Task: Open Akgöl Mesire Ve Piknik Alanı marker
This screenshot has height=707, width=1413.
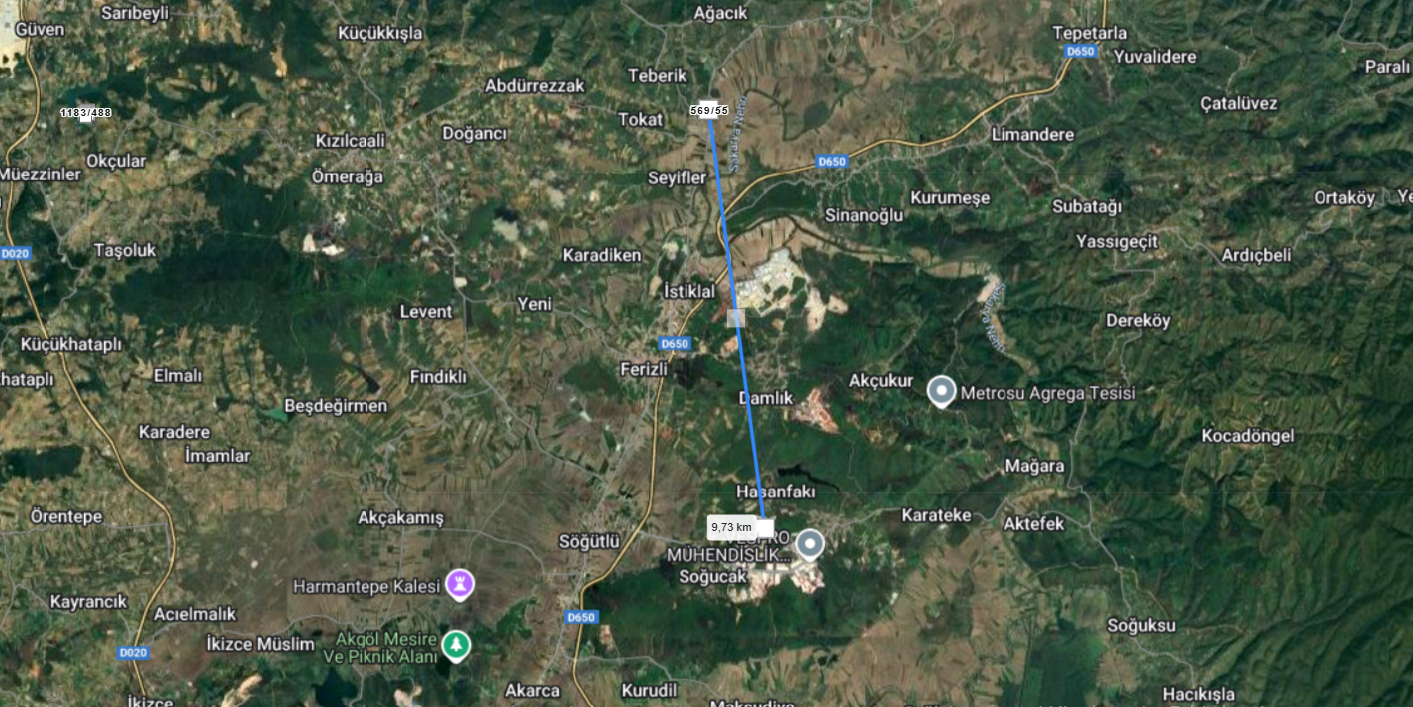Action: pyautogui.click(x=456, y=644)
